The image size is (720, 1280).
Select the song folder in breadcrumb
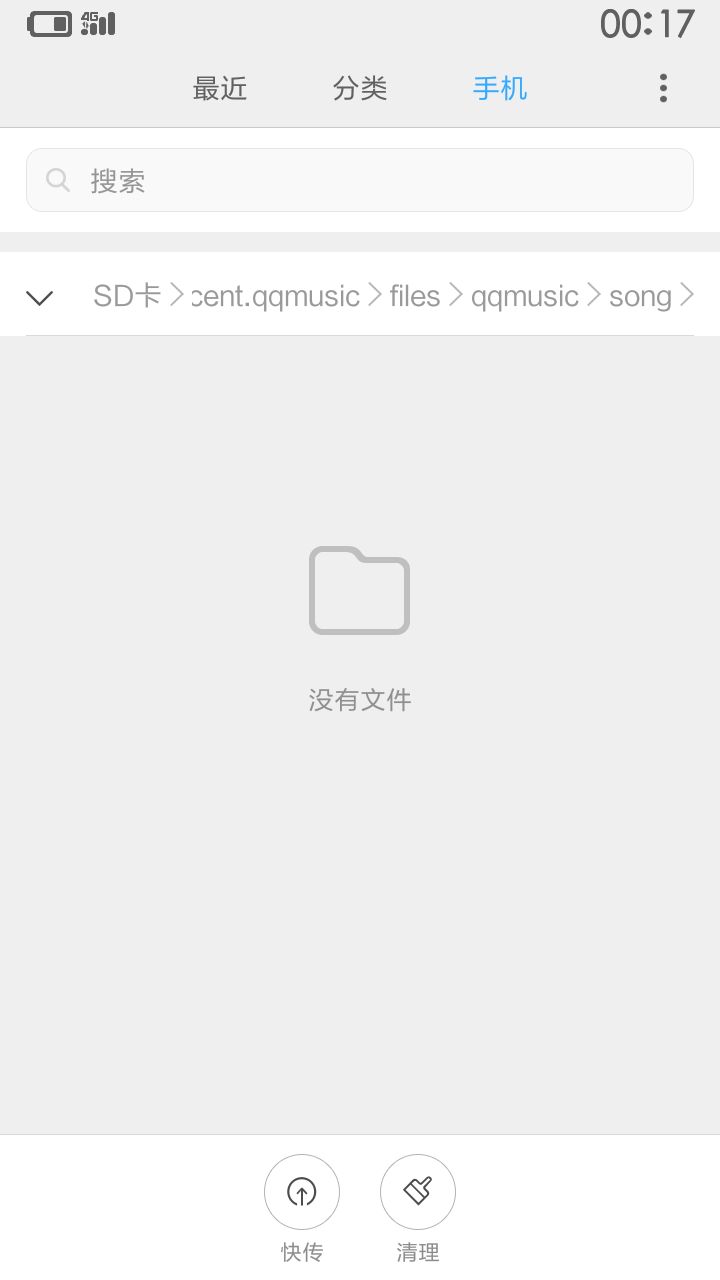(640, 296)
